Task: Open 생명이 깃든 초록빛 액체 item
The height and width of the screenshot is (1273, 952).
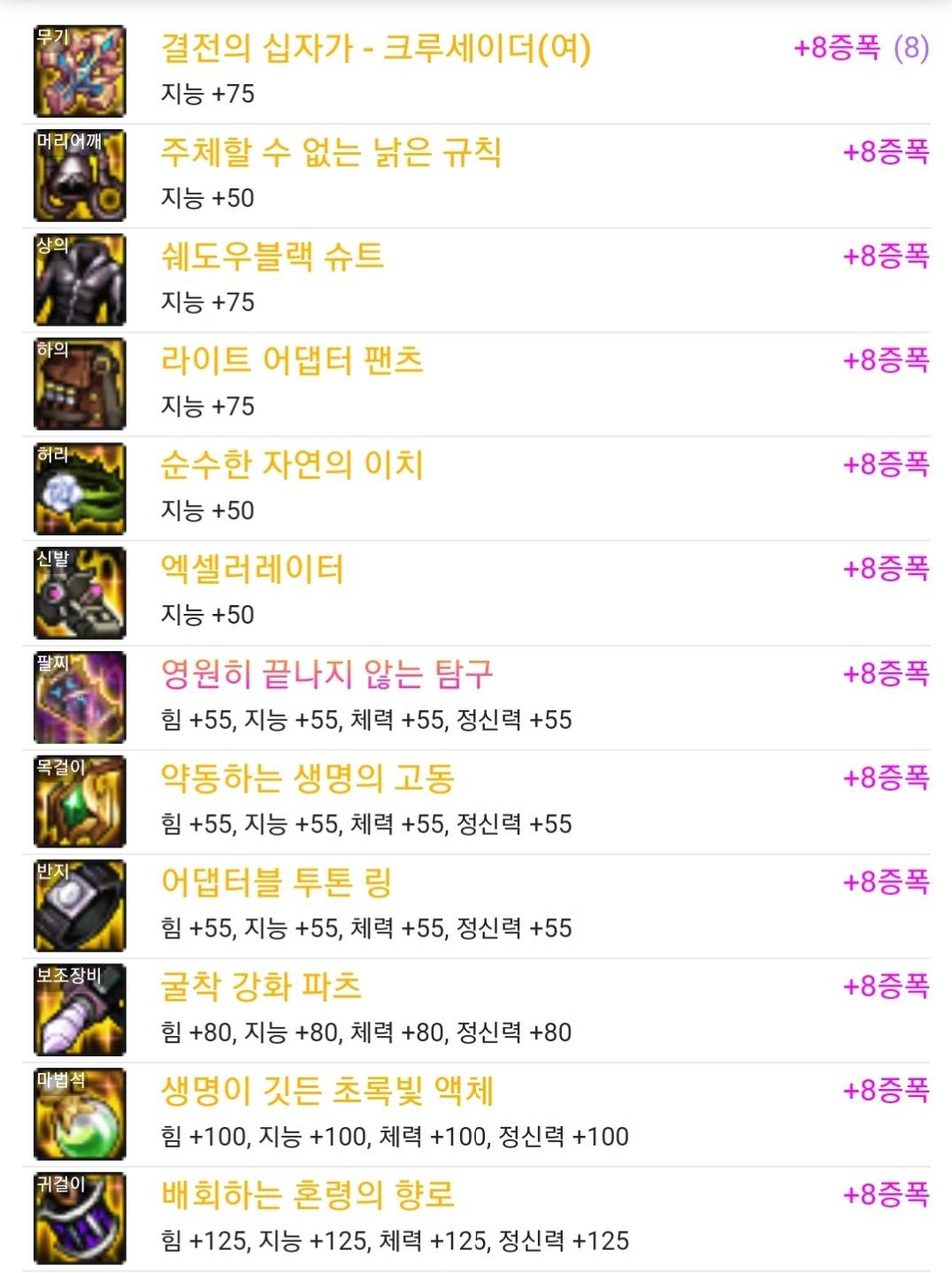Action: [x=326, y=1092]
